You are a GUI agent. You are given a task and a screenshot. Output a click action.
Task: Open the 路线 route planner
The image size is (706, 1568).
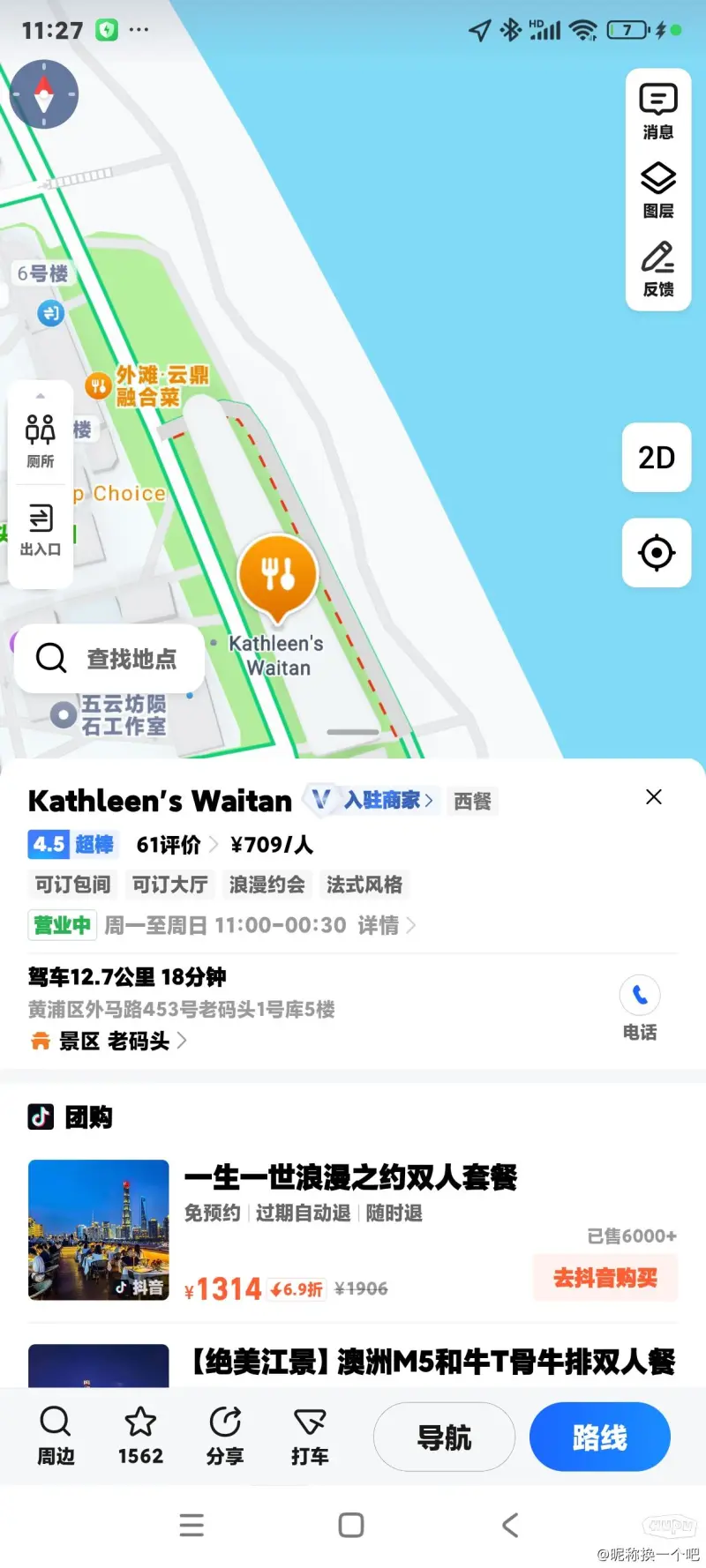599,1437
